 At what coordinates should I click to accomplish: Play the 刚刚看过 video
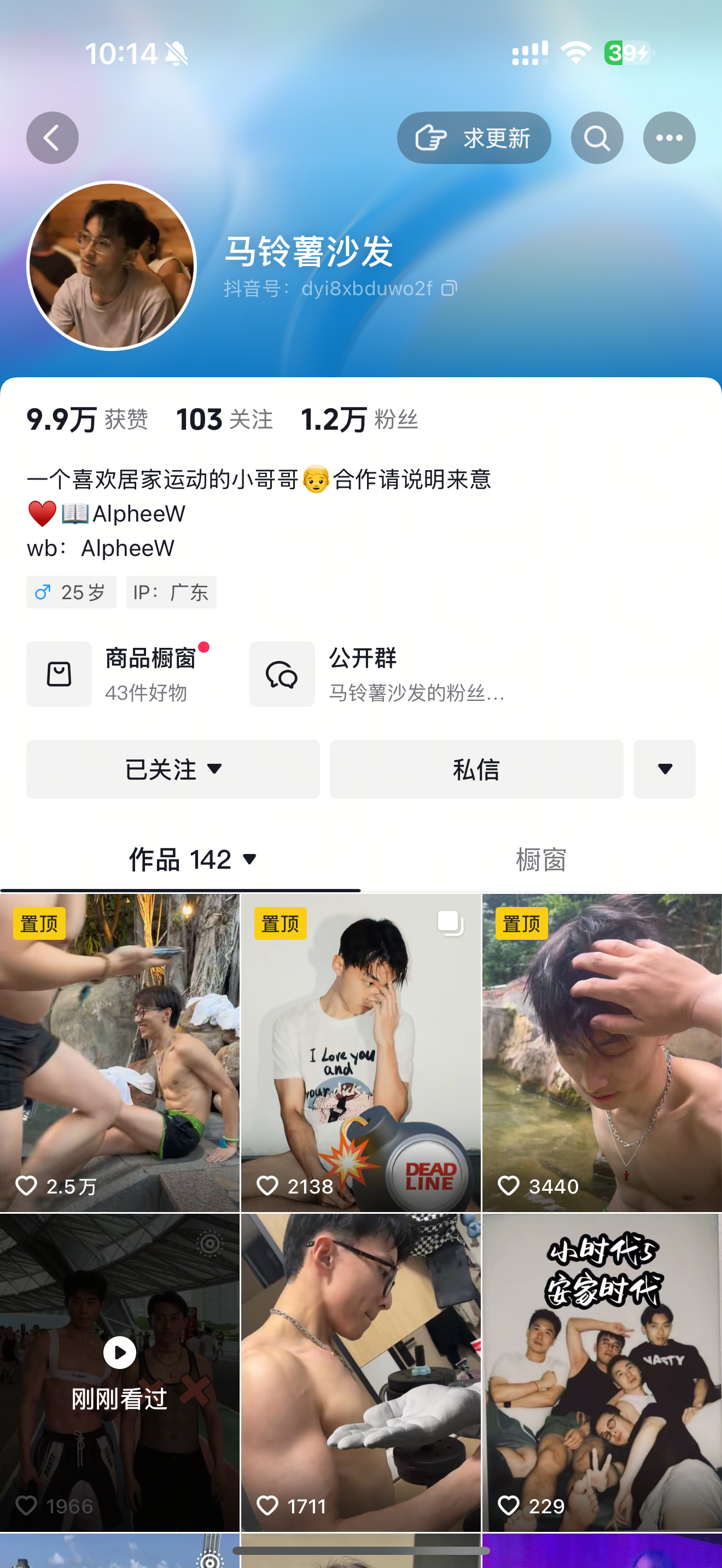coord(119,1372)
